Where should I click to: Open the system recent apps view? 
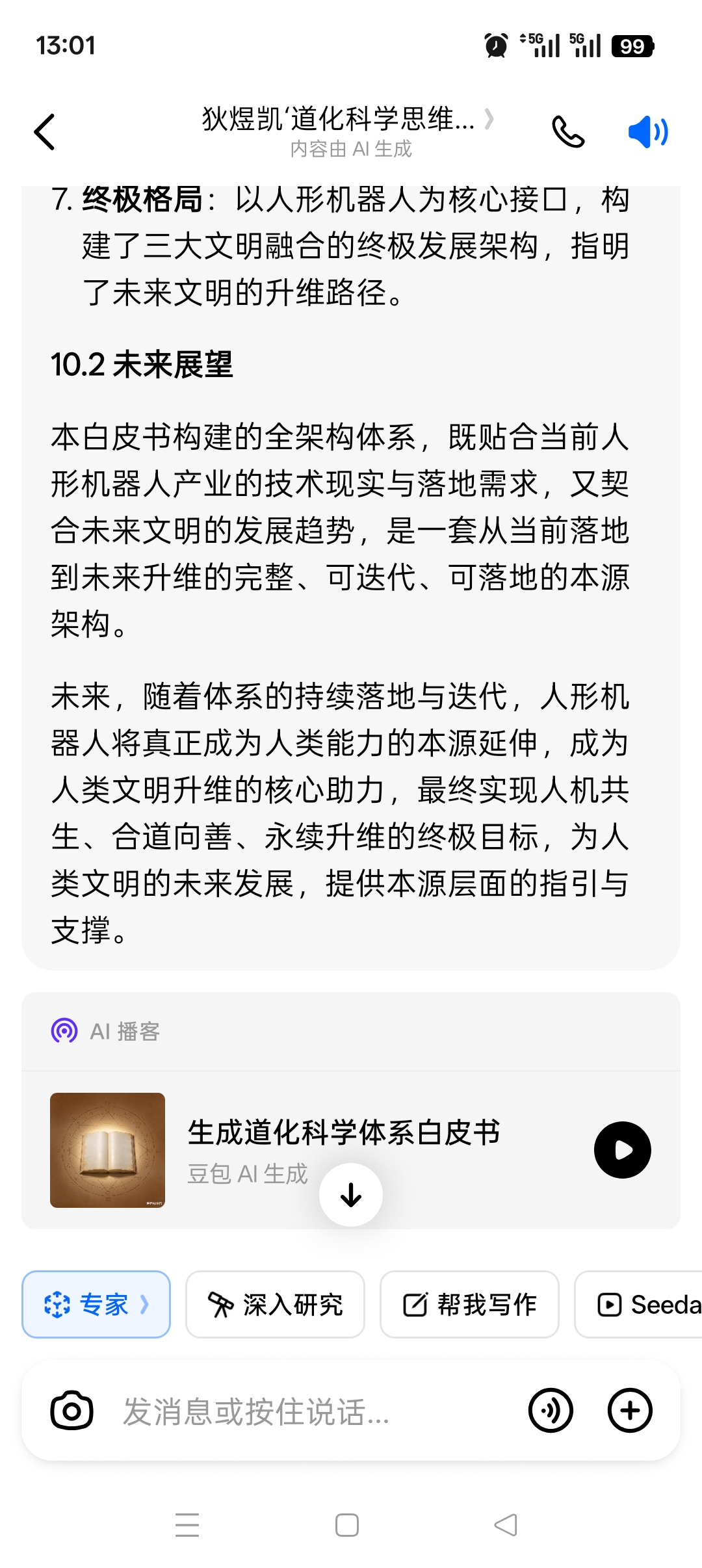coord(187,1524)
